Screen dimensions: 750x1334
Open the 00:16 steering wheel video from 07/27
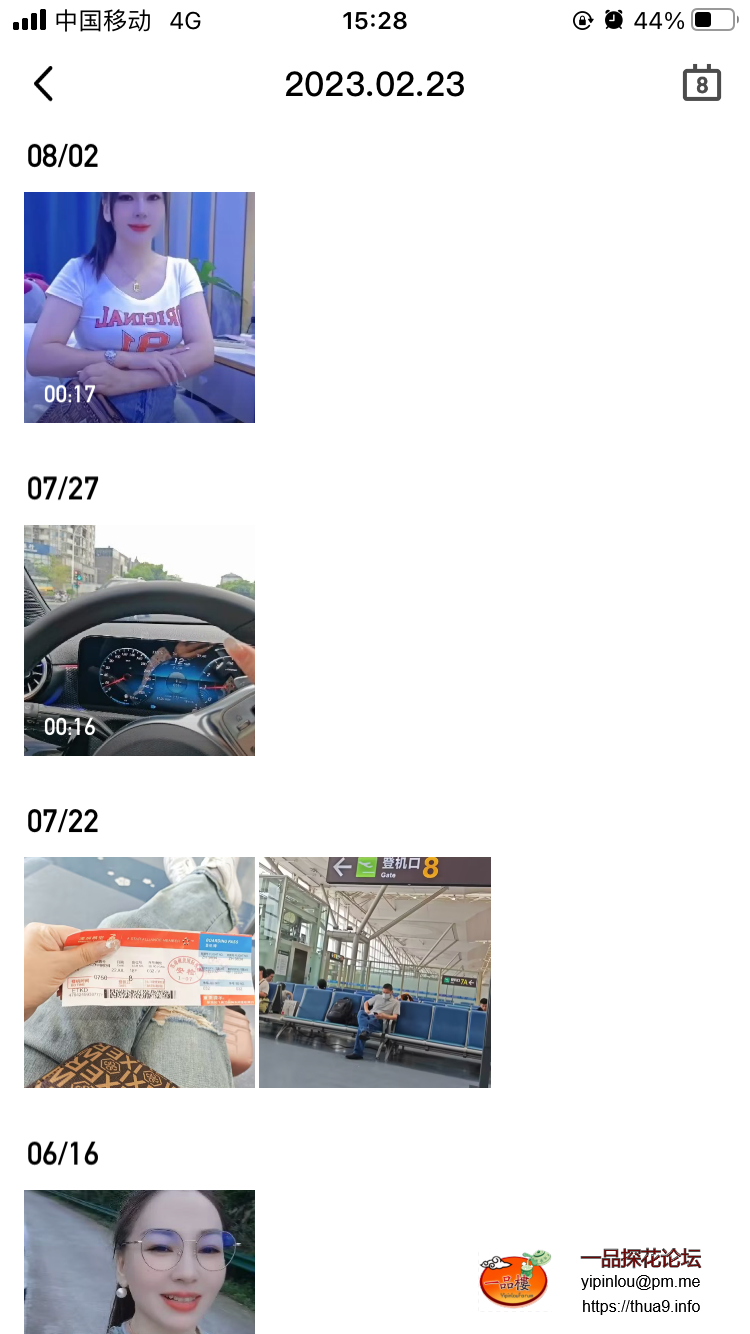[x=139, y=640]
